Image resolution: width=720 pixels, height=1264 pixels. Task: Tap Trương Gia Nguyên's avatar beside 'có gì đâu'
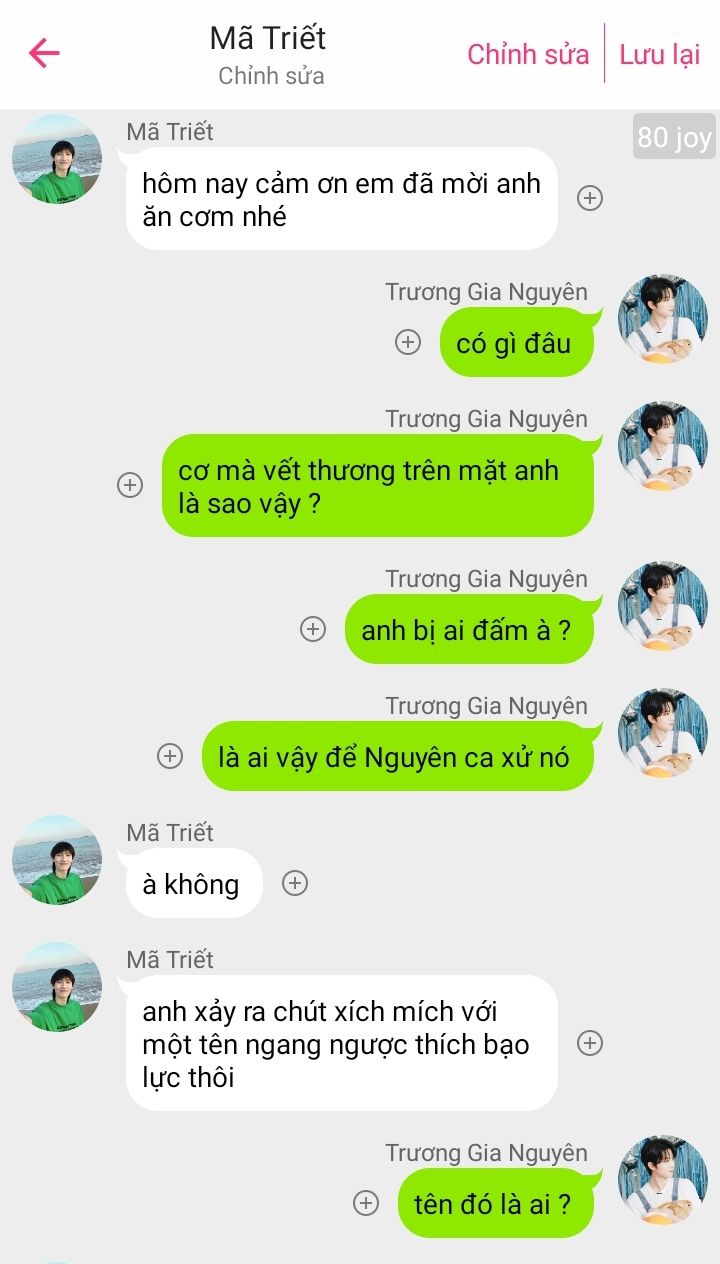click(x=662, y=319)
